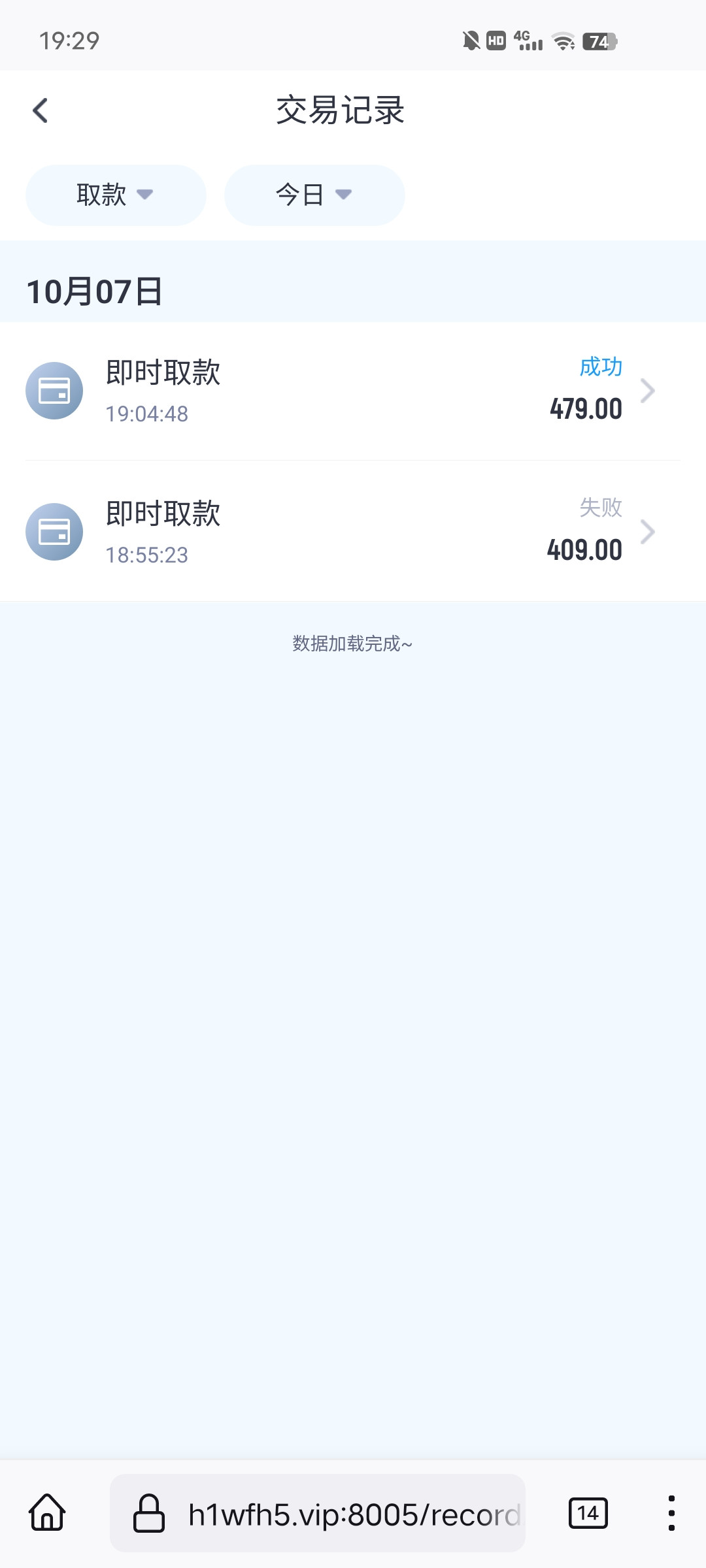Open the successful 479.00 withdrawal record
706x1568 pixels.
353,391
